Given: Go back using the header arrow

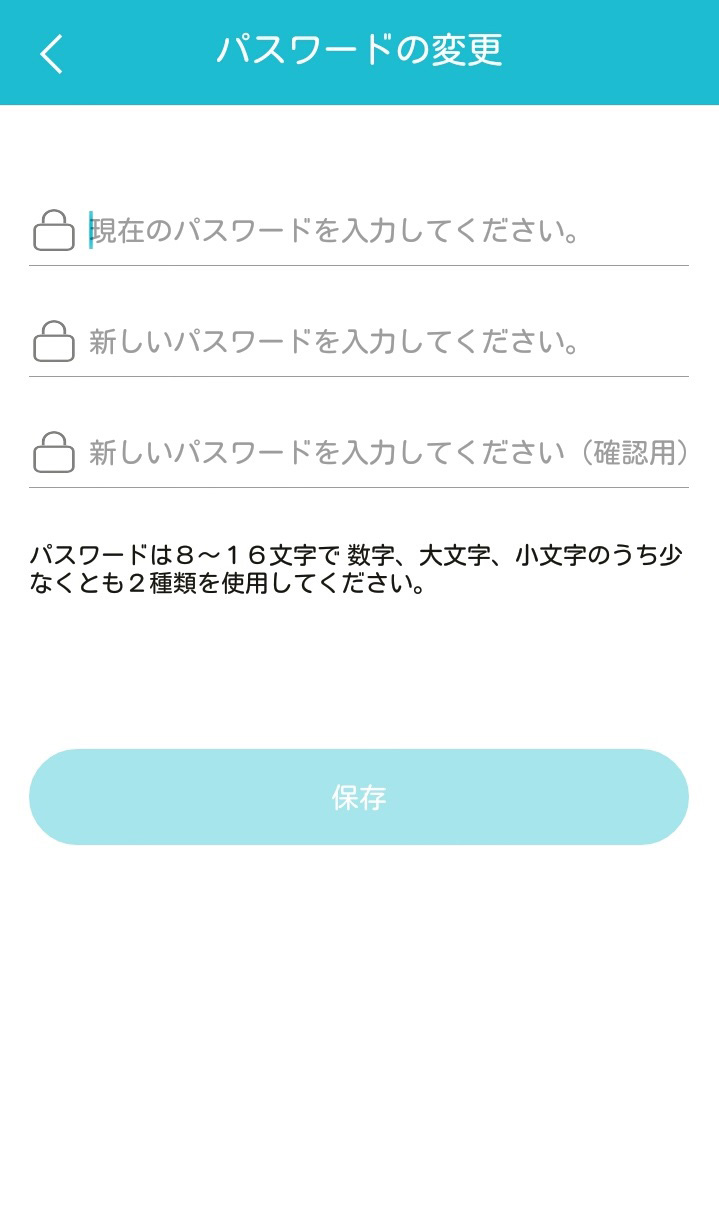Looking at the screenshot, I should [x=51, y=53].
